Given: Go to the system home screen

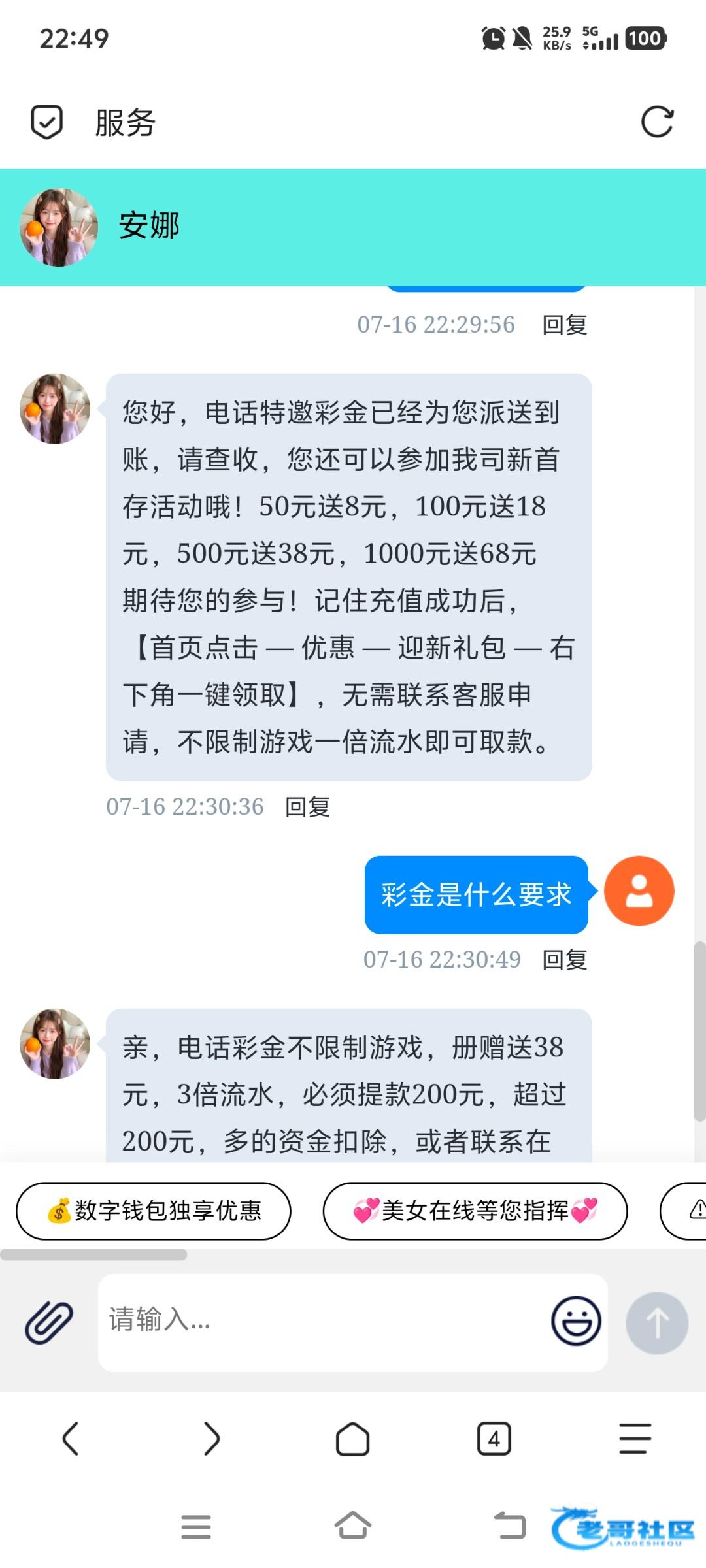Looking at the screenshot, I should click(352, 1526).
